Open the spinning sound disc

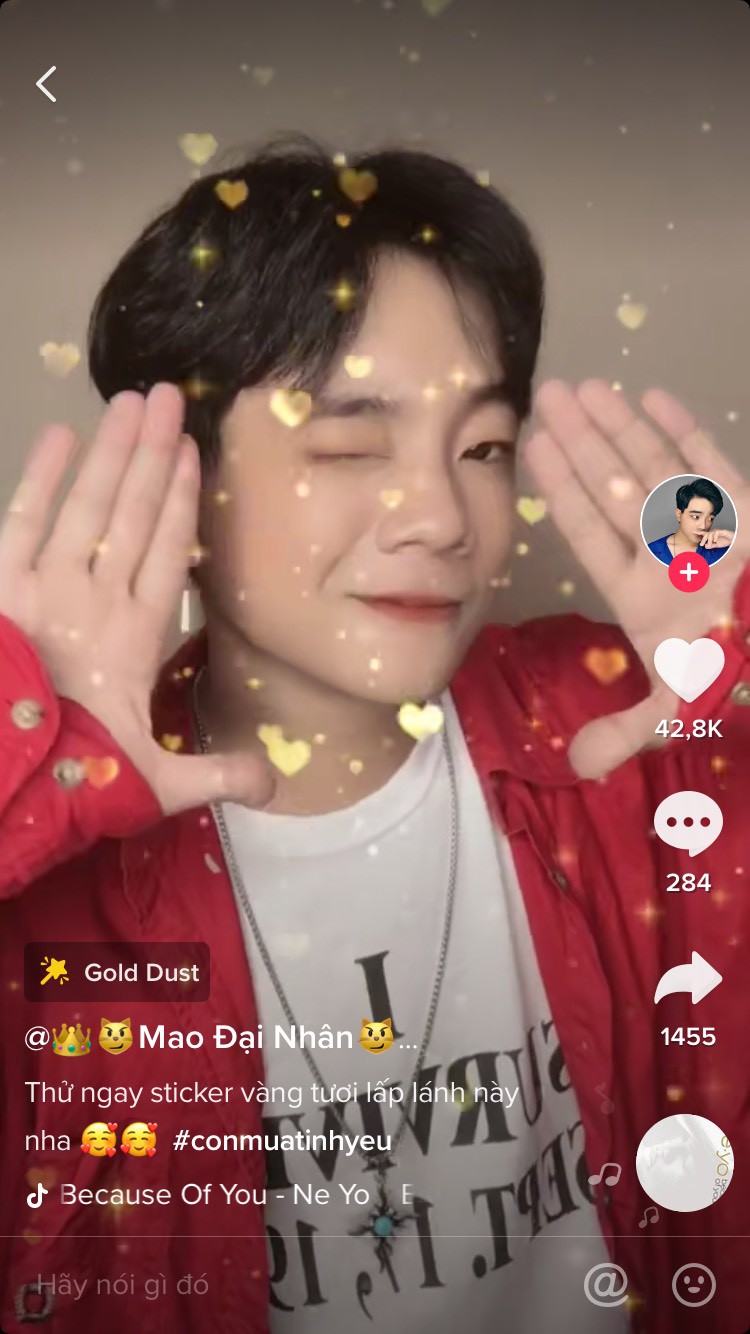tap(685, 1162)
